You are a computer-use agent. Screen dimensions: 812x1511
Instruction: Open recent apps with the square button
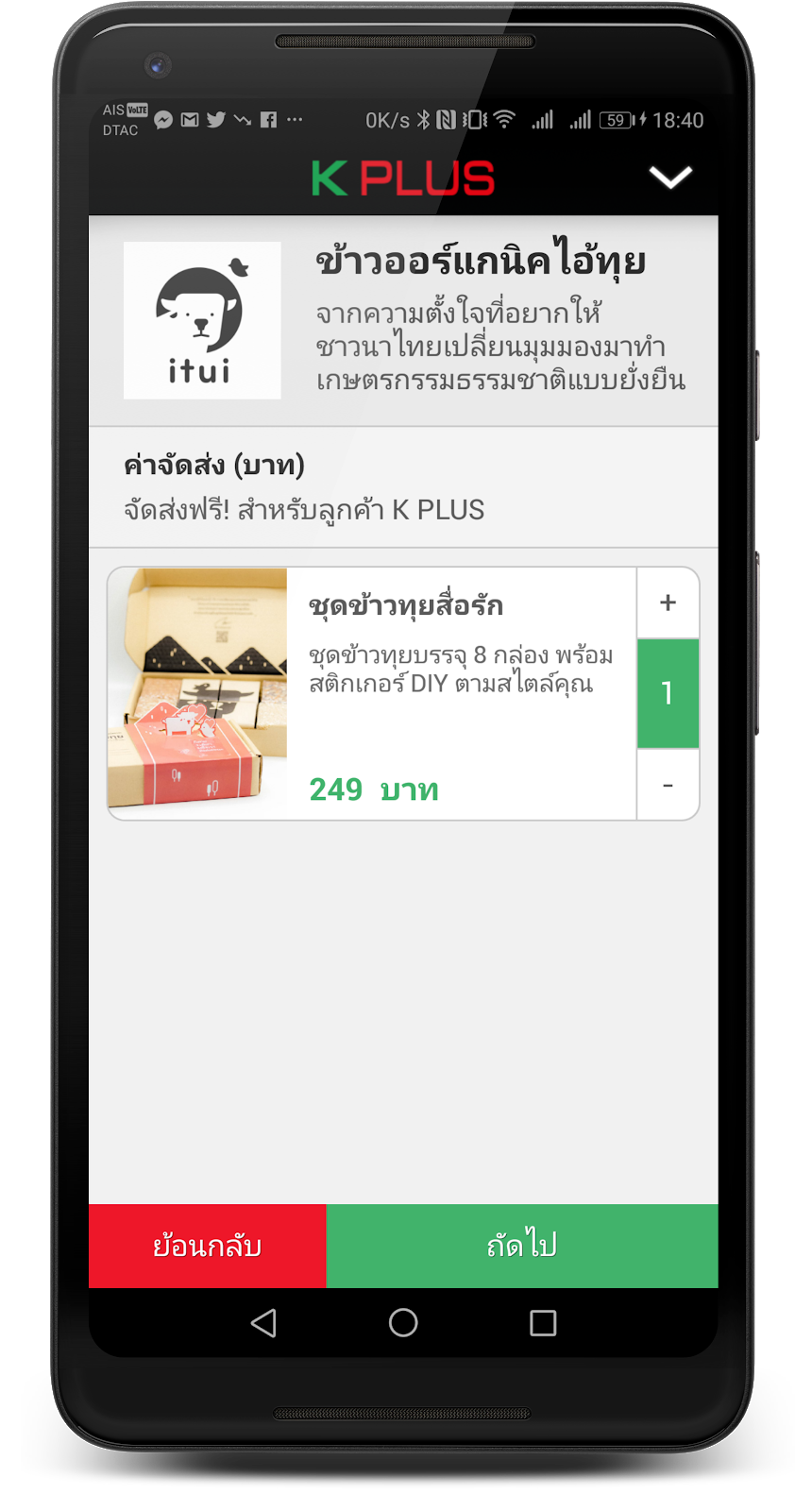[x=543, y=1323]
